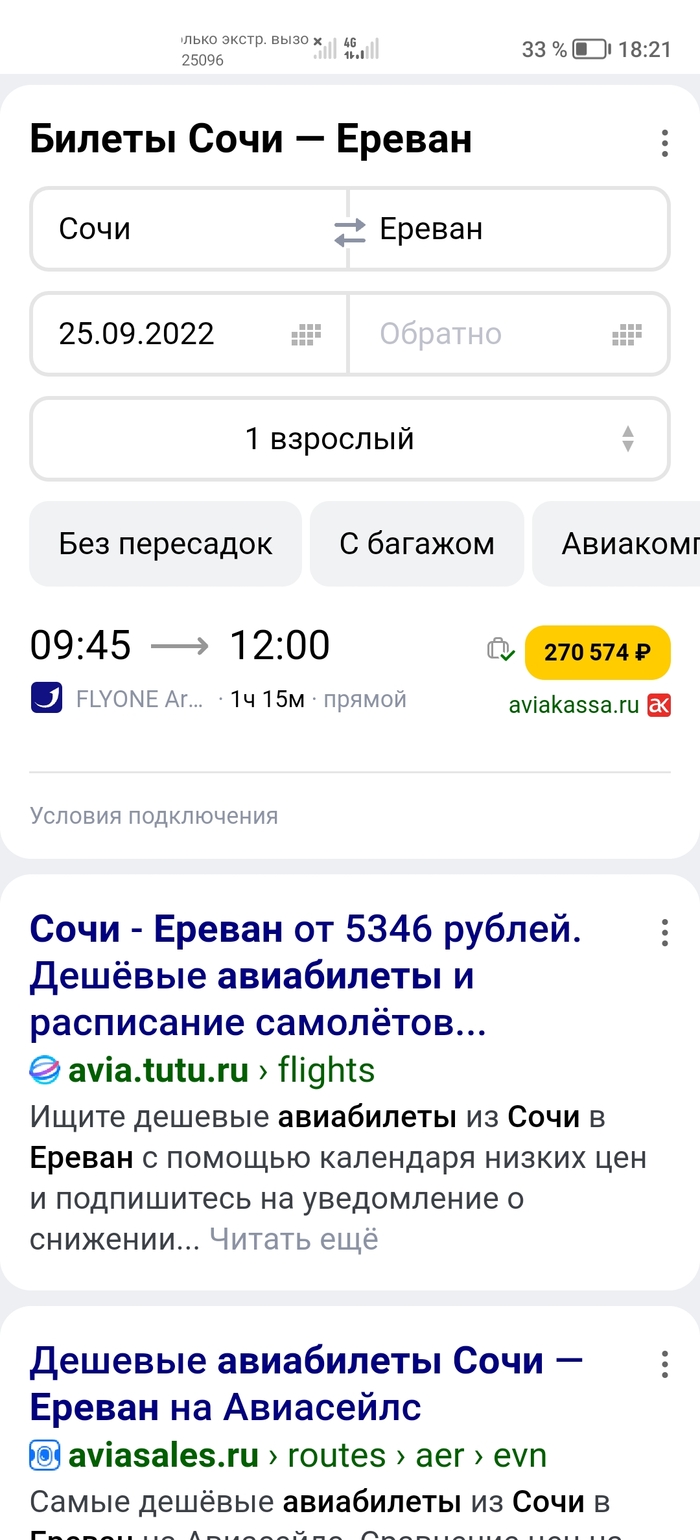Open the Условия подключения link
Viewport: 700px width, 1540px height.
[x=154, y=816]
